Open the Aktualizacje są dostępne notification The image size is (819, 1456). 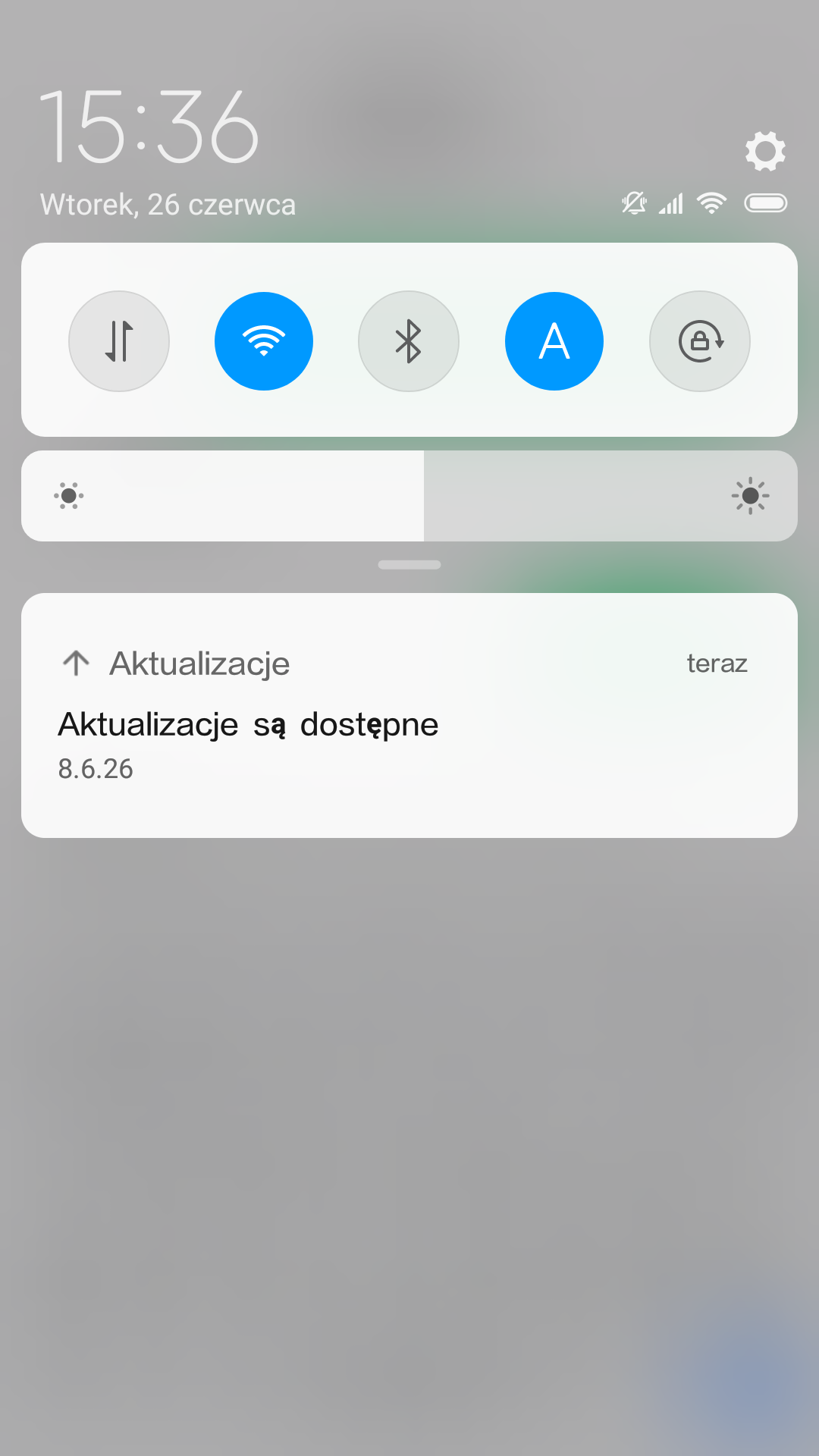point(409,715)
